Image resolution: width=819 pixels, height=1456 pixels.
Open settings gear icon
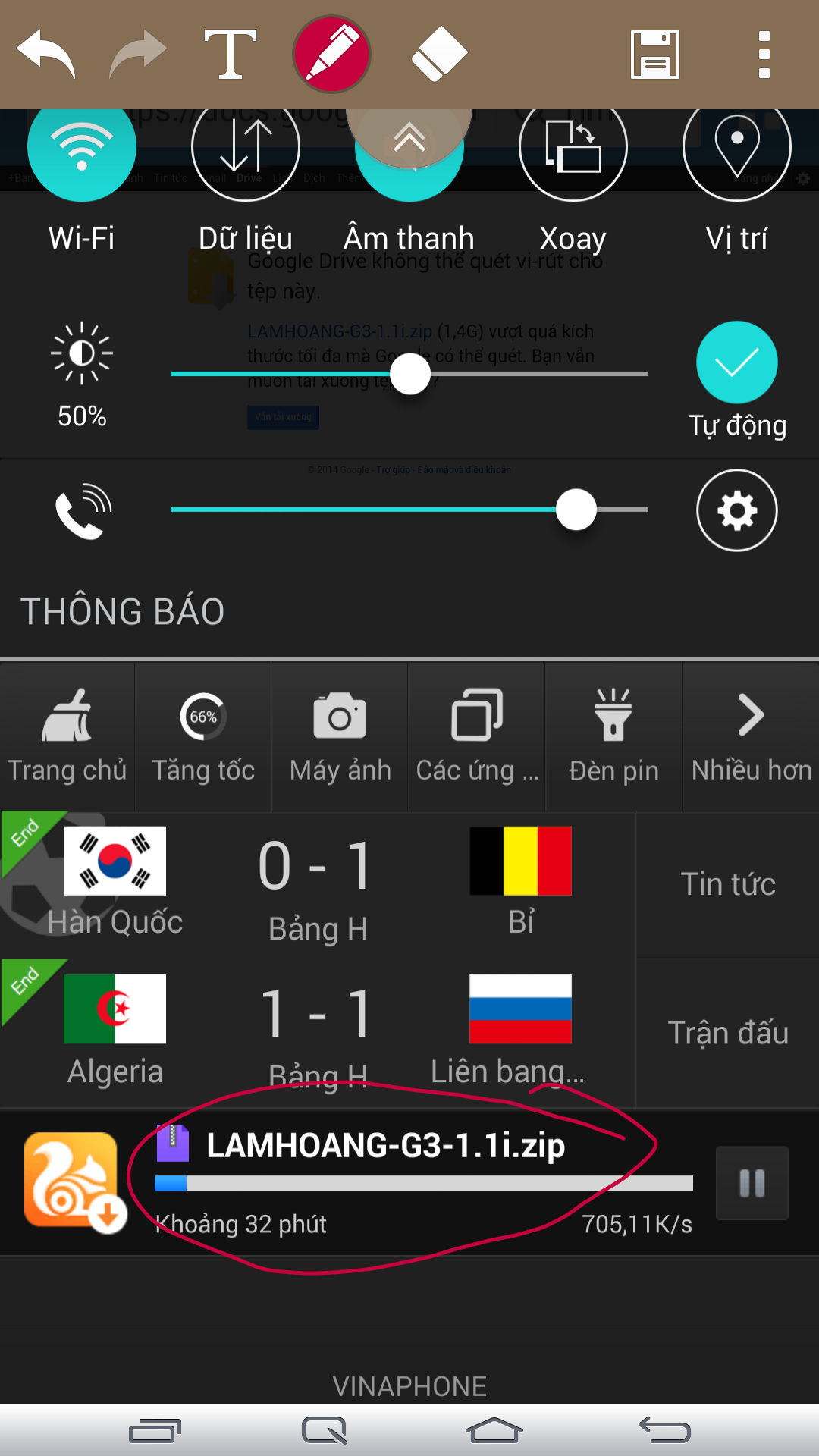[736, 510]
